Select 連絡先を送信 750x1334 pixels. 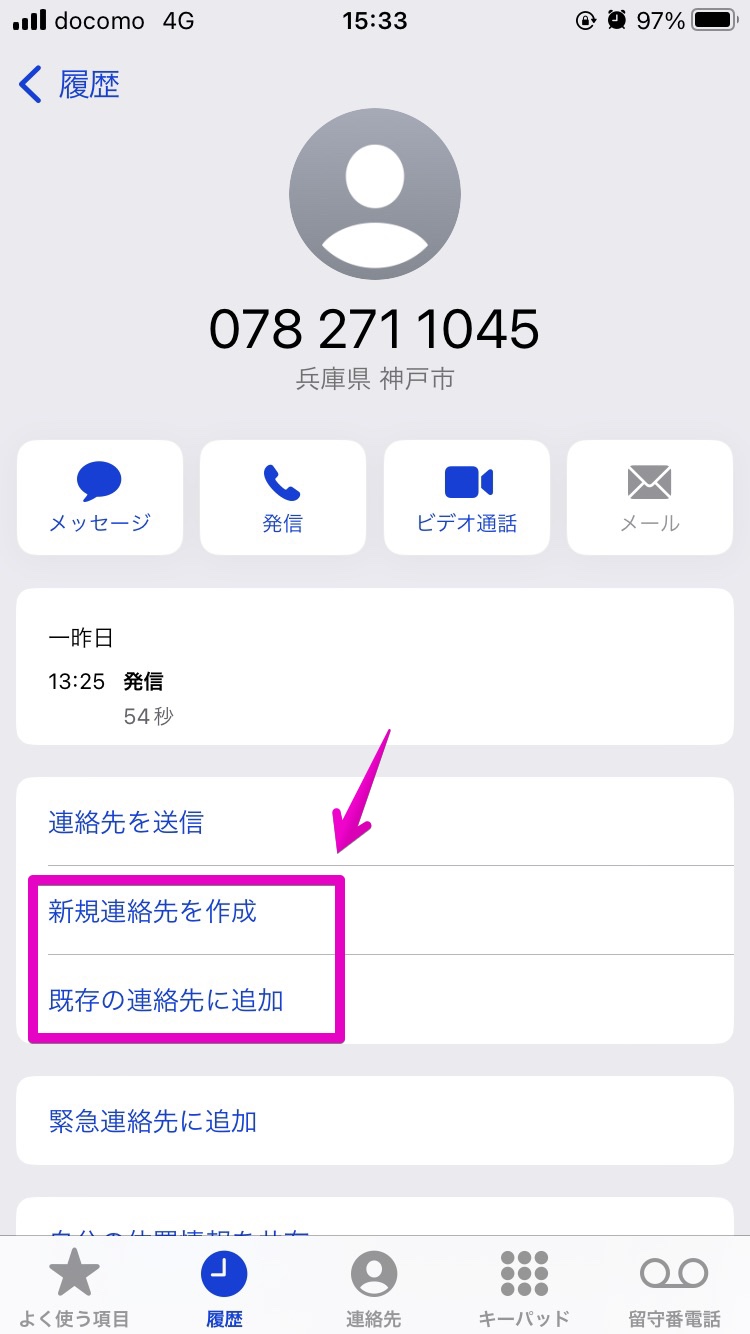(375, 822)
